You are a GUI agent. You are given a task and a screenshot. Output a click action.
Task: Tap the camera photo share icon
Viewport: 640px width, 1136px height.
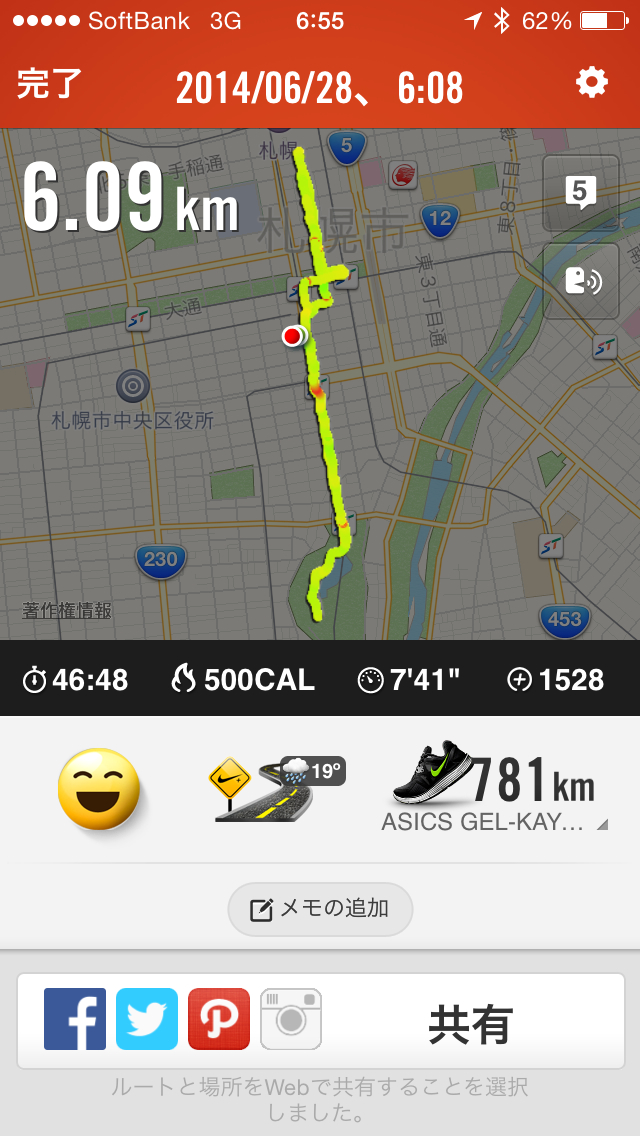tap(291, 1019)
